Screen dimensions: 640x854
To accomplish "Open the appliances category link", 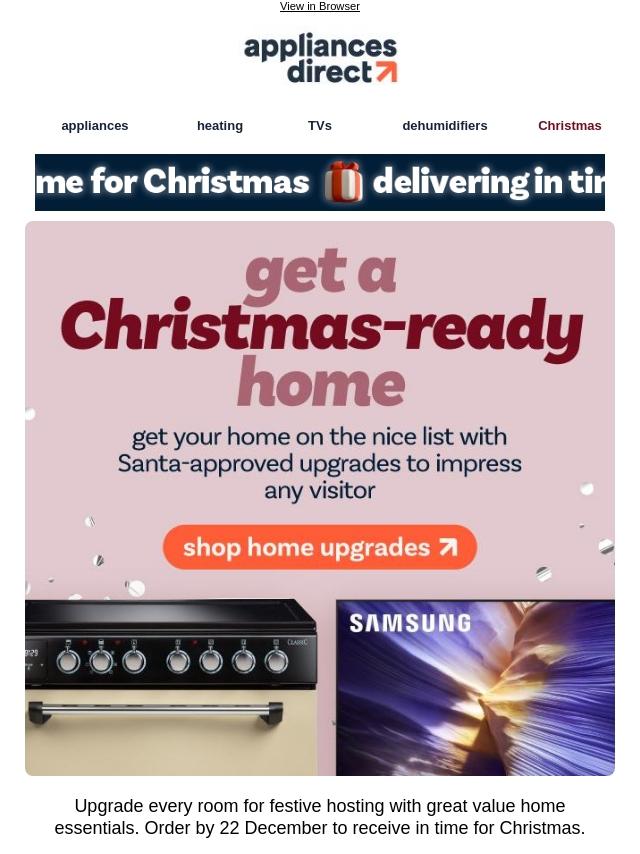I will pyautogui.click(x=95, y=126).
